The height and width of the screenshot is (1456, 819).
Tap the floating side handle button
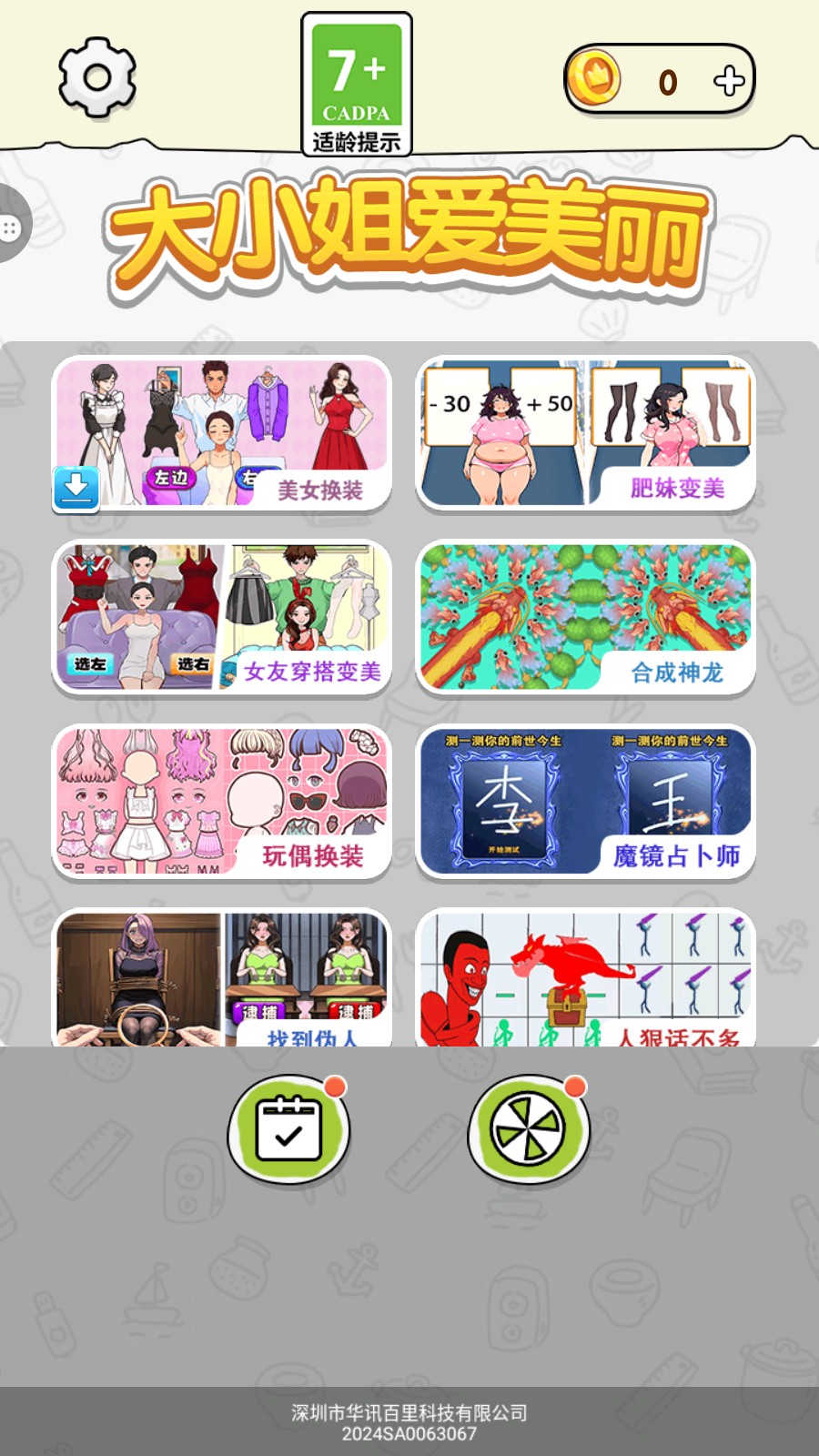tap(12, 227)
